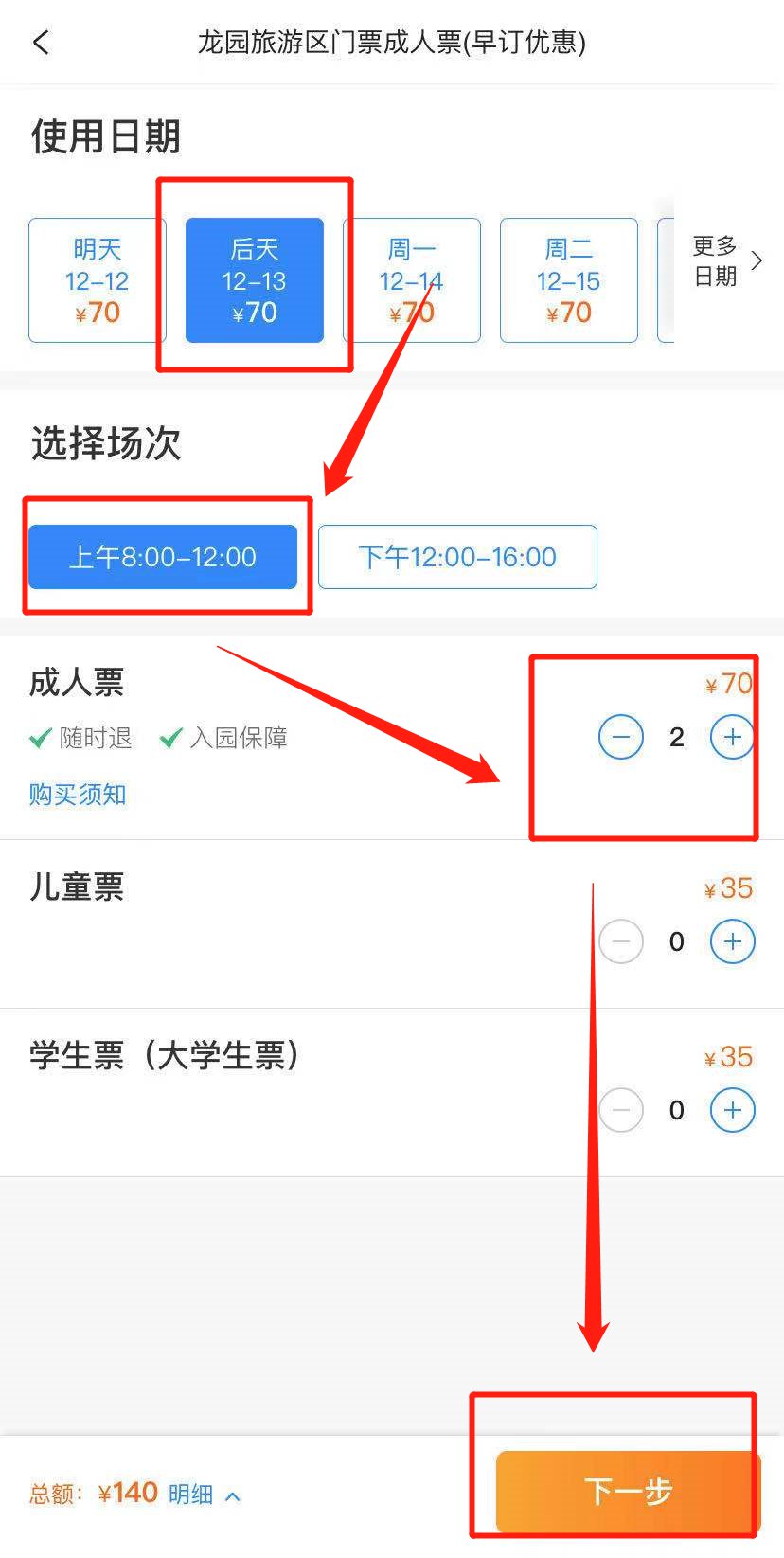Select the 上午8:00-12:00 session
The image size is (784, 1558).
point(163,557)
